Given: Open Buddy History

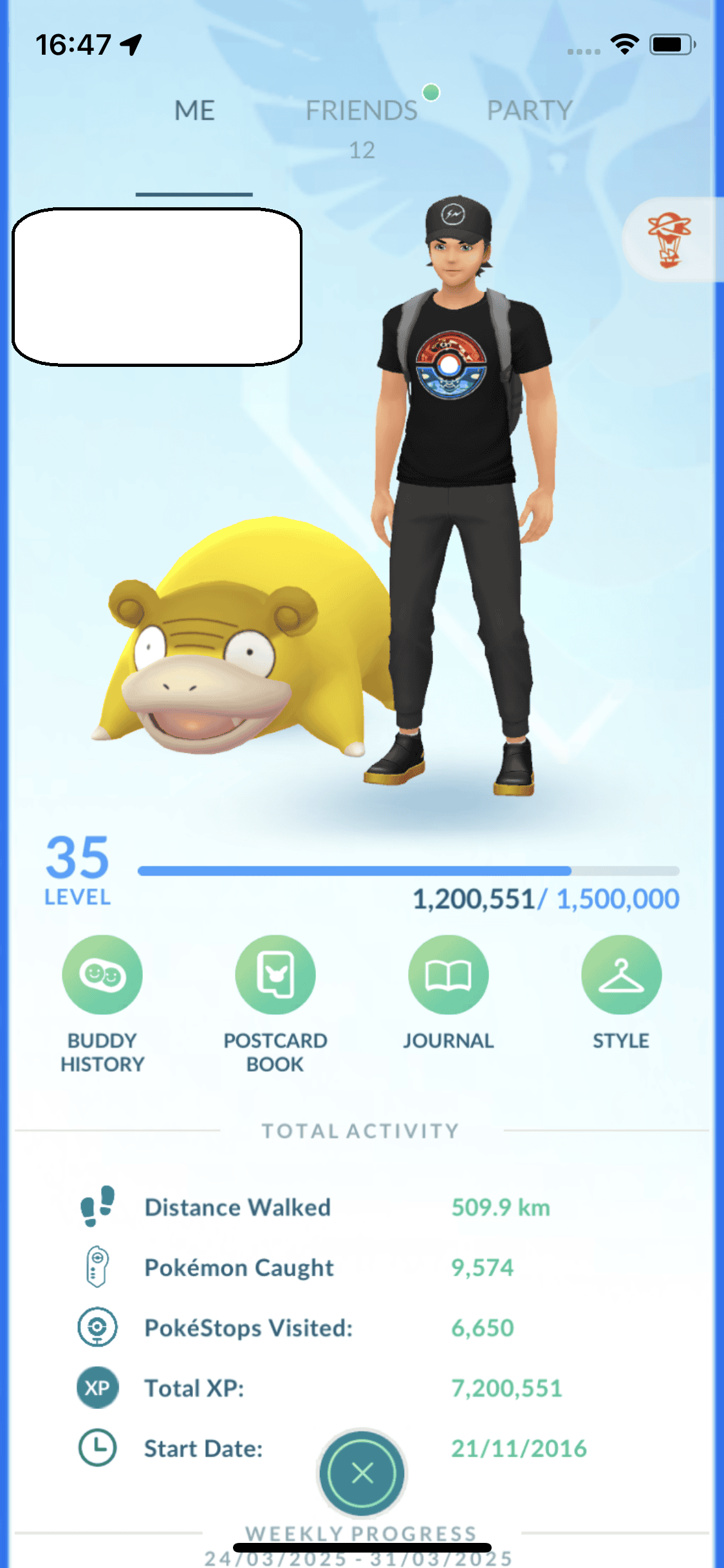Looking at the screenshot, I should coord(102,975).
